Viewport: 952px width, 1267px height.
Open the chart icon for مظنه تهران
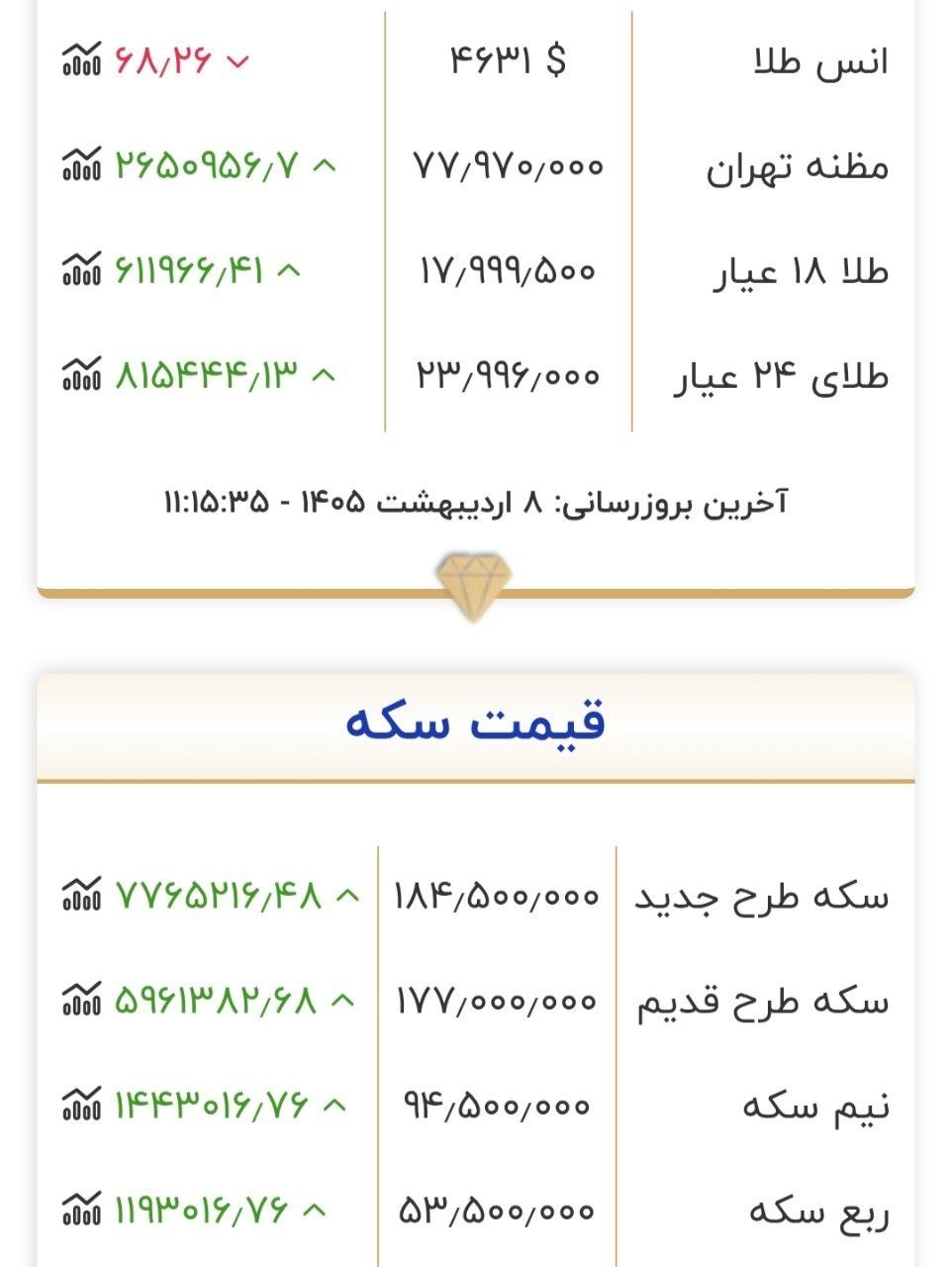81,164
